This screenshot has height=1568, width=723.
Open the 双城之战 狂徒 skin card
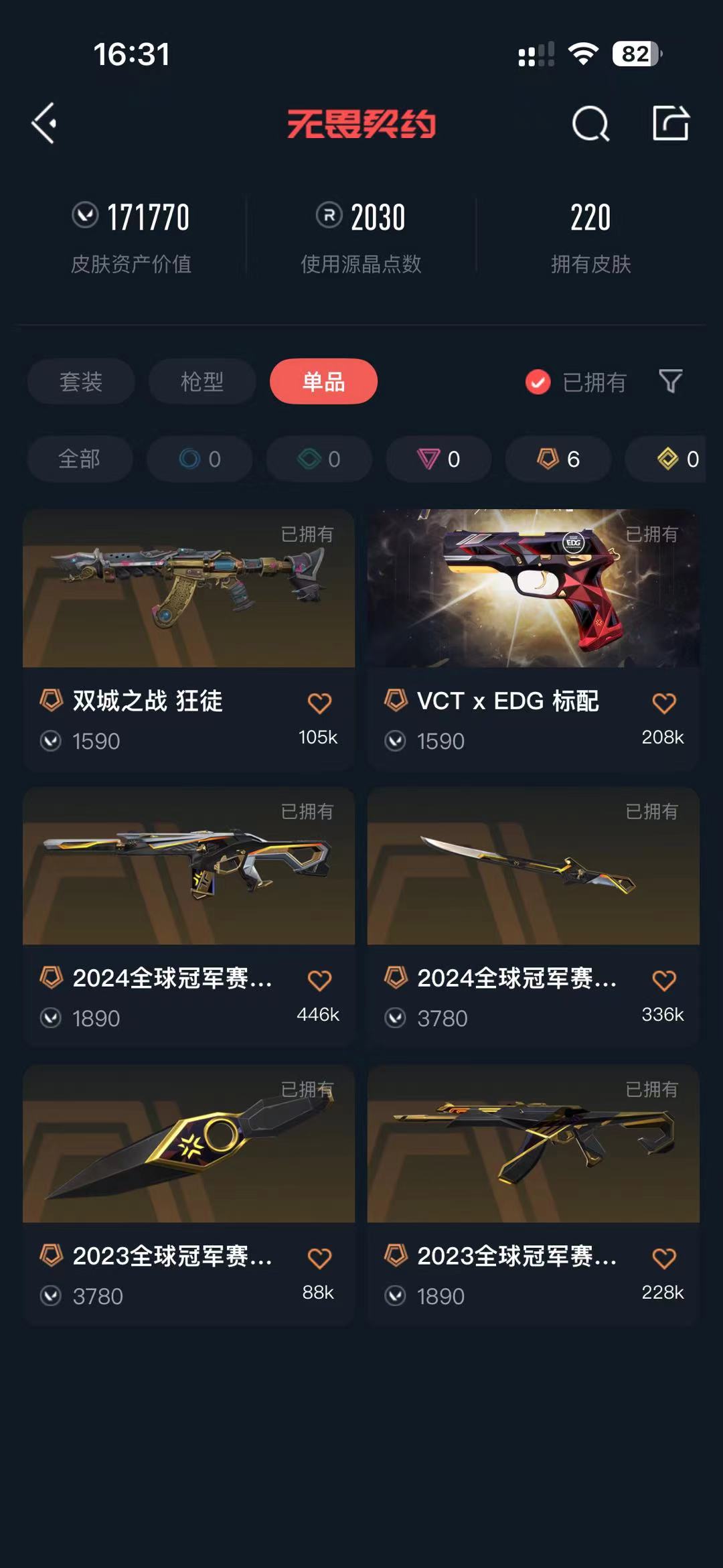coord(189,589)
